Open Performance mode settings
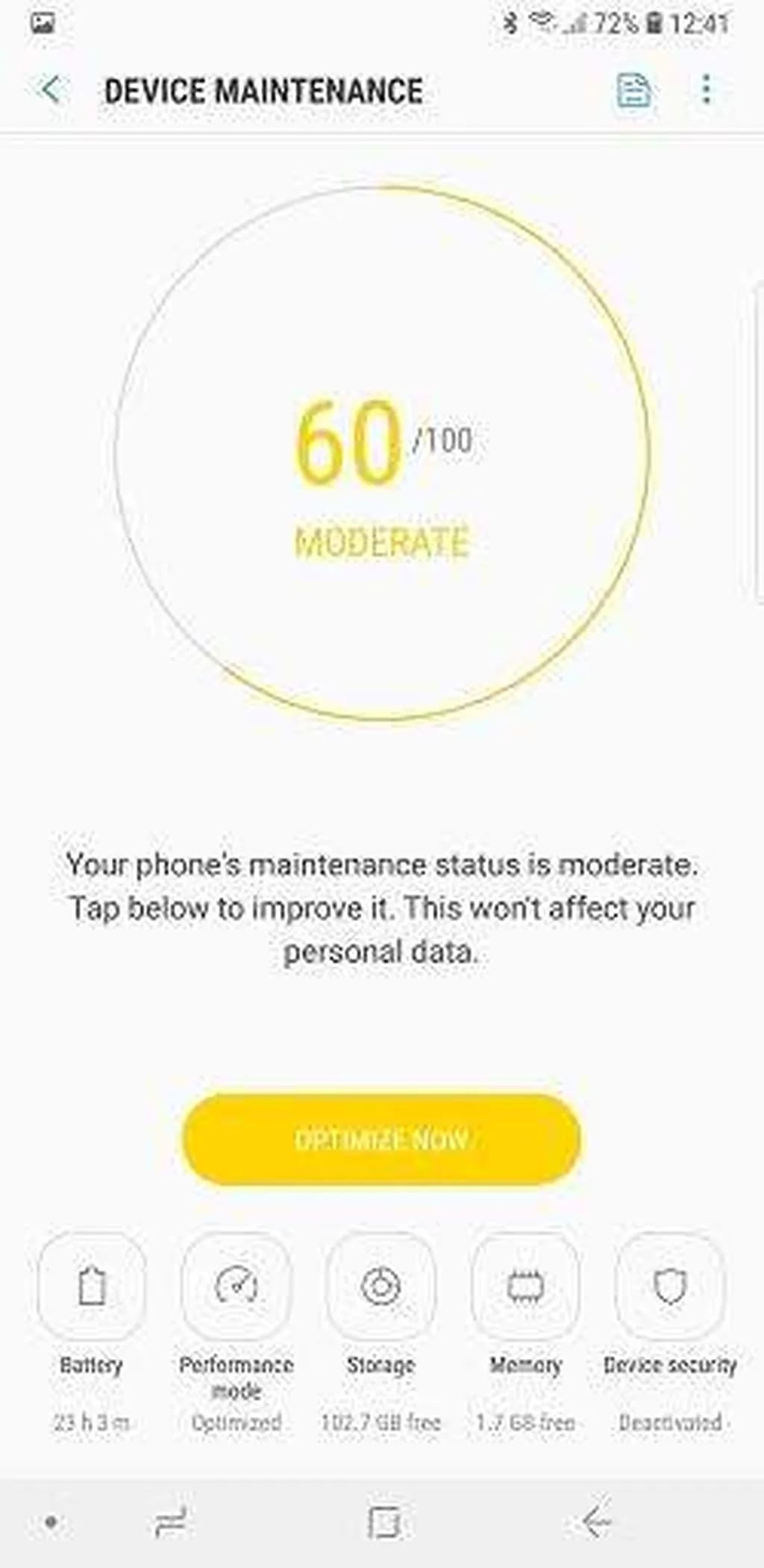The height and width of the screenshot is (1568, 764). [x=237, y=1286]
